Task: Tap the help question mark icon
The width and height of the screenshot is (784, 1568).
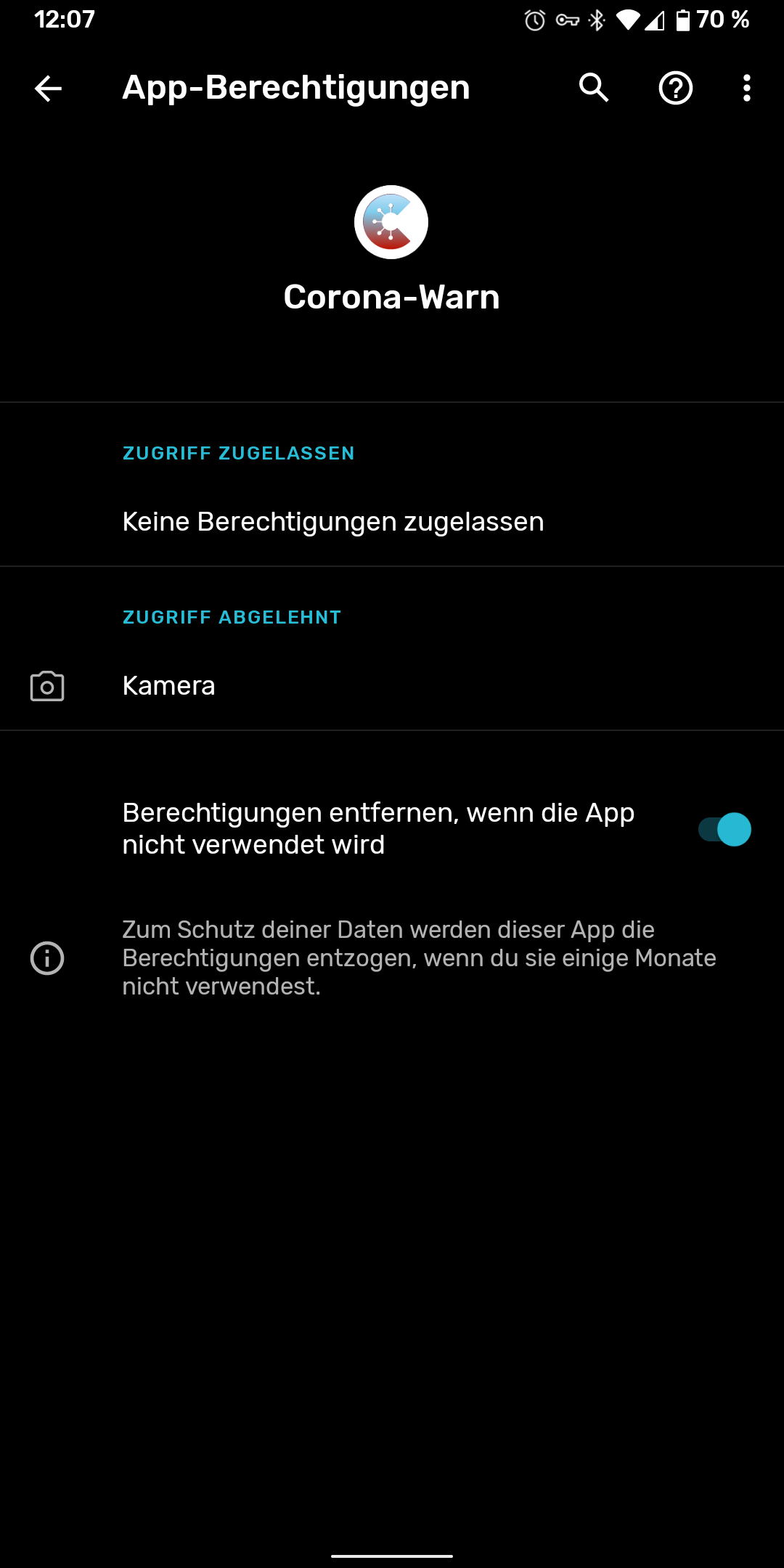Action: coord(674,89)
